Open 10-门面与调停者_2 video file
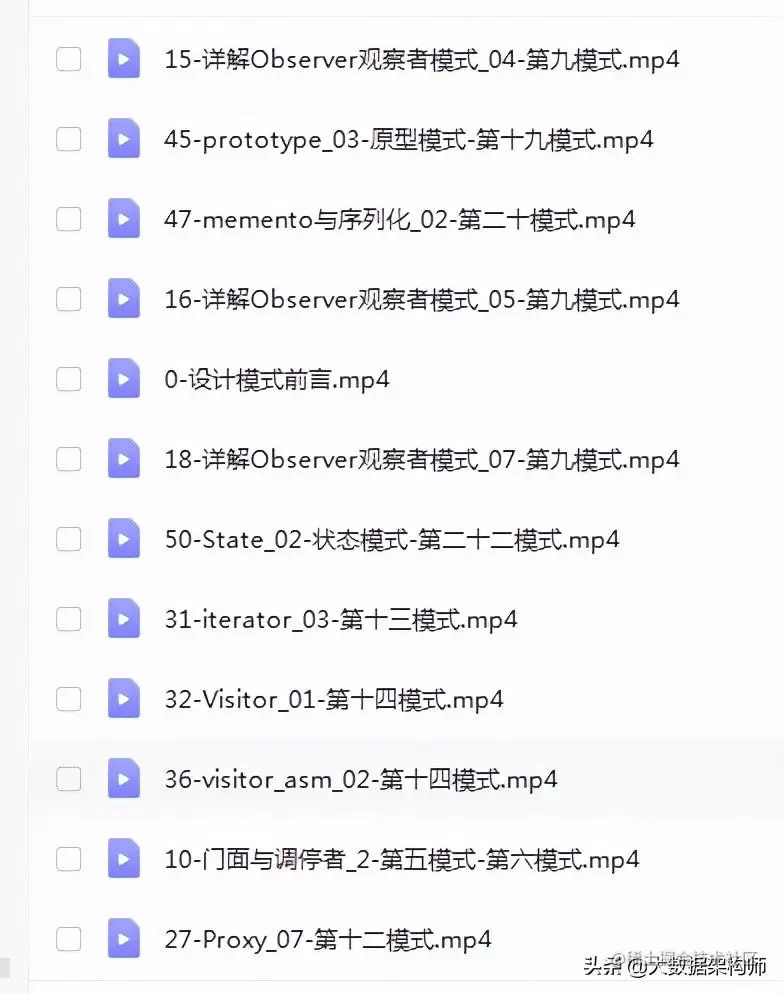The height and width of the screenshot is (994, 784). [401, 859]
